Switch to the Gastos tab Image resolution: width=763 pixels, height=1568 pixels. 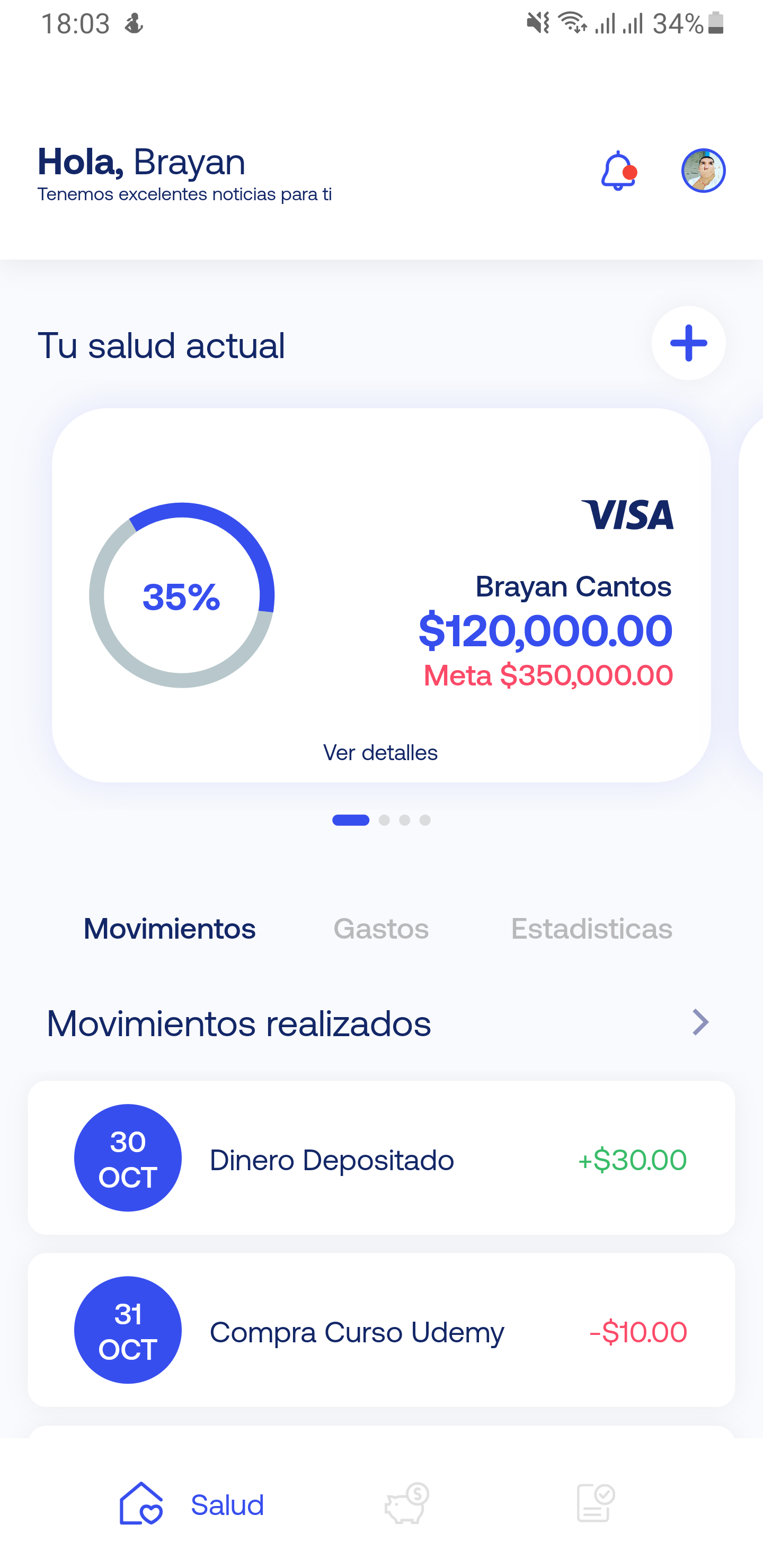[x=381, y=928]
